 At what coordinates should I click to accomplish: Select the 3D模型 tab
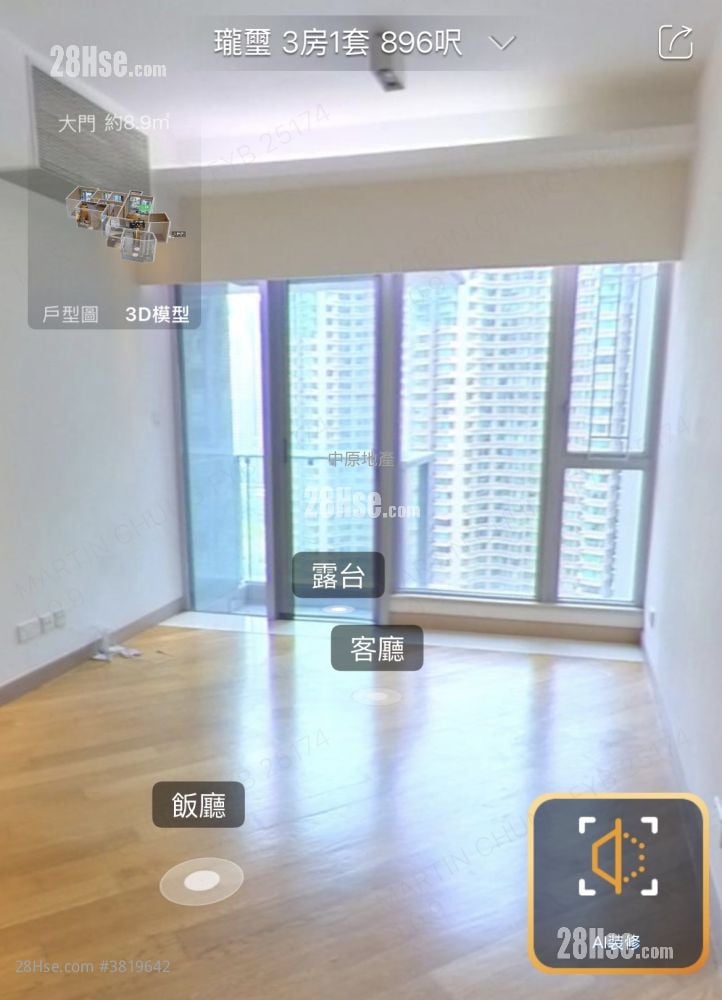(157, 314)
